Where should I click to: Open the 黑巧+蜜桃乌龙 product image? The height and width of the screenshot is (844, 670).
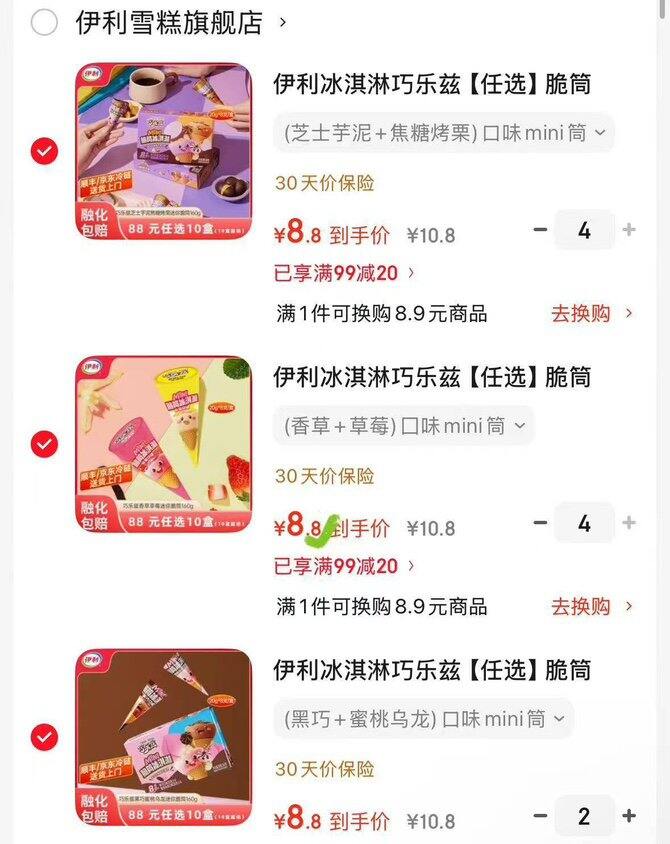point(164,737)
